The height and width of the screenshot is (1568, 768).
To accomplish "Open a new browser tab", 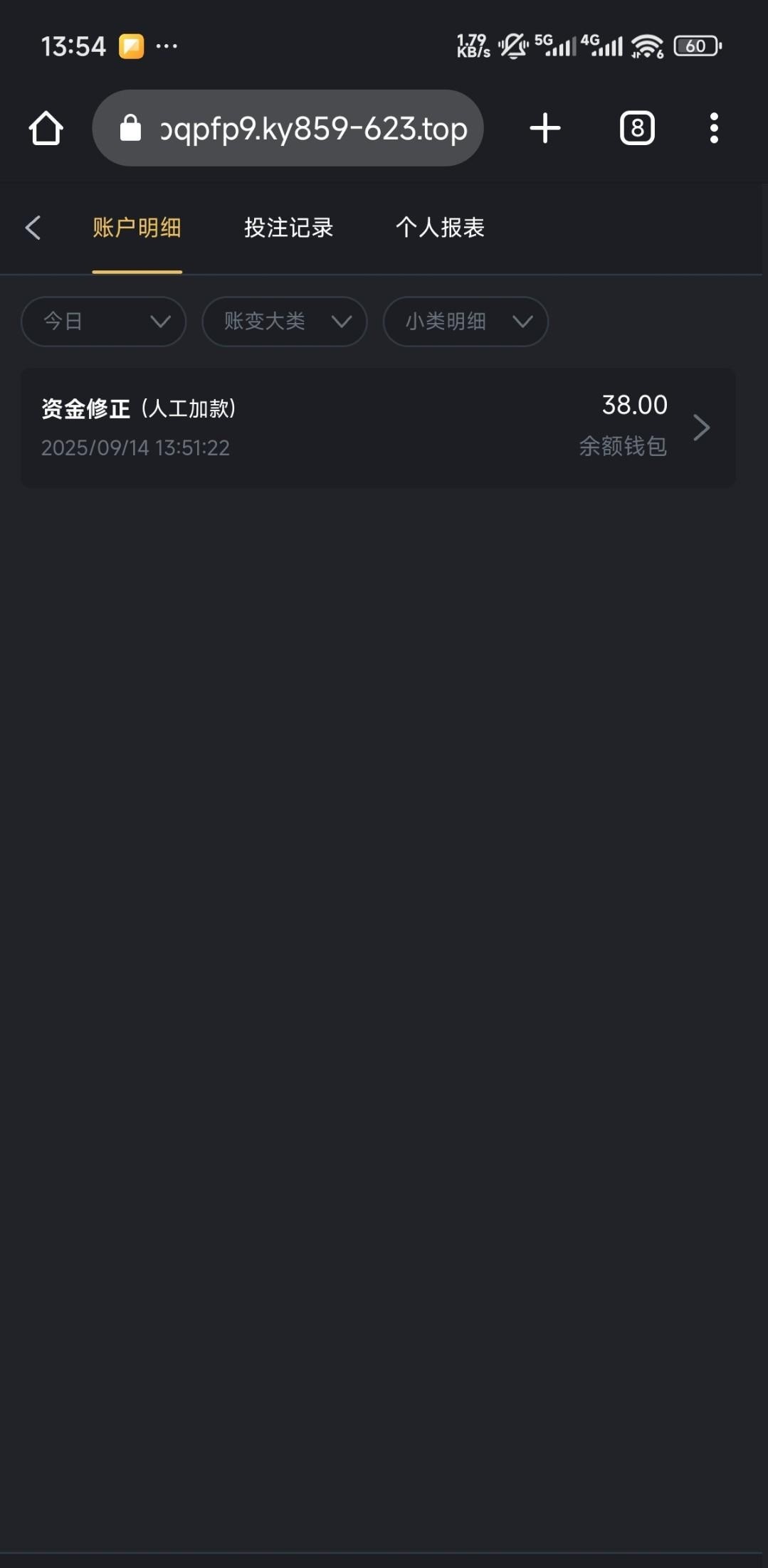I will (x=545, y=129).
